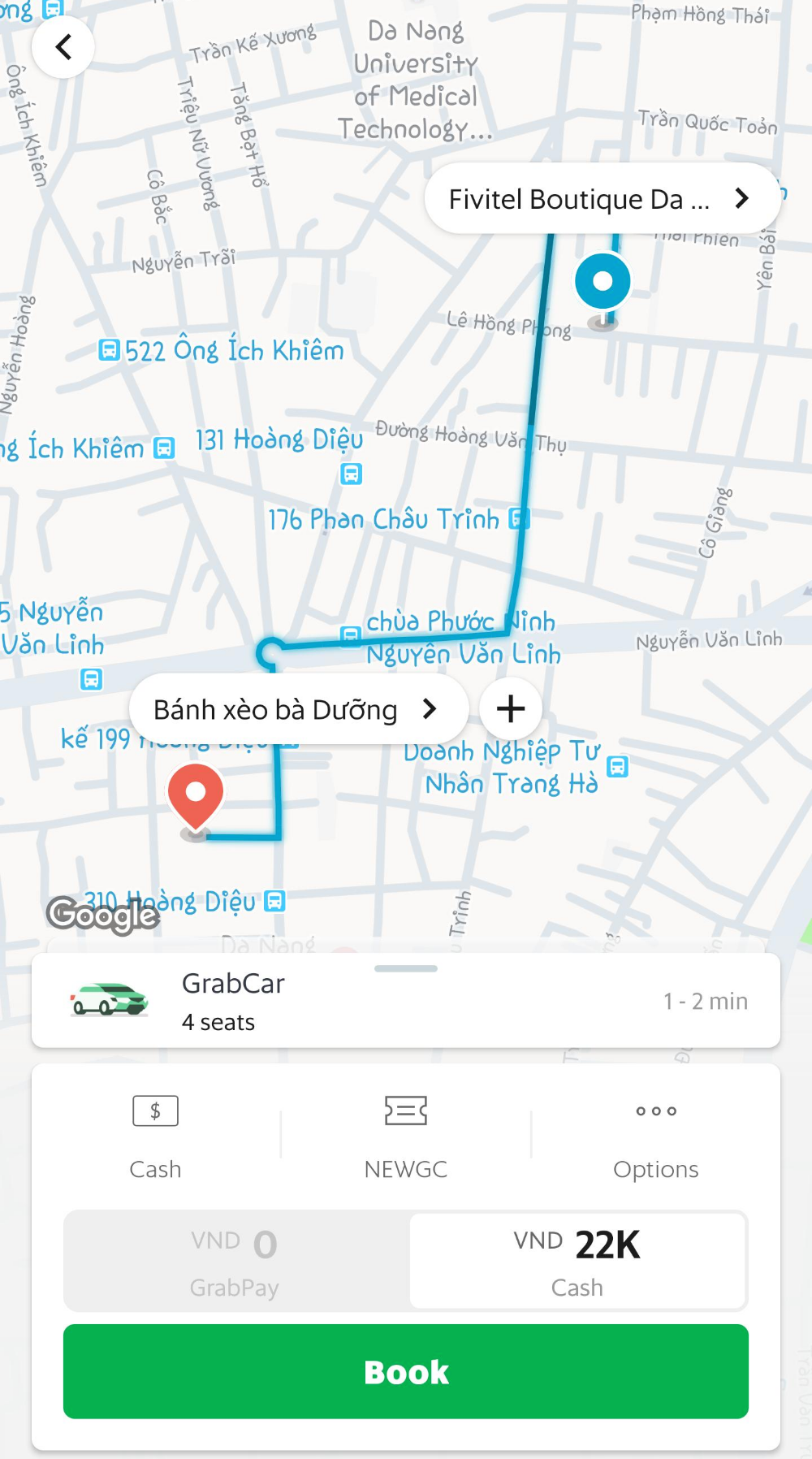Screen dimensions: 812x1459
Task: Open the Fivitel Boutique Da pickup location
Action: pyautogui.click(x=601, y=199)
